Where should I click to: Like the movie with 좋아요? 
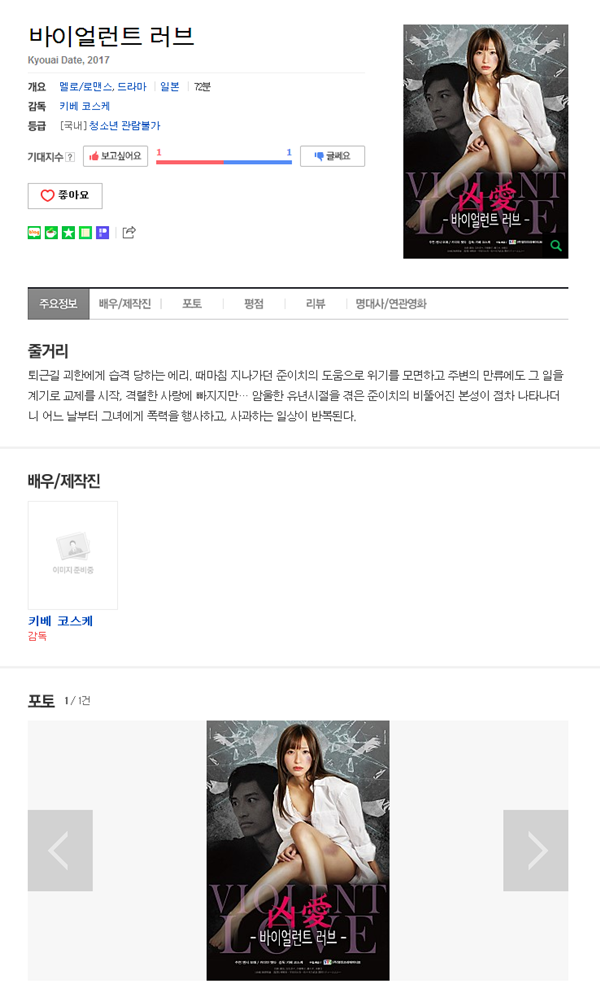click(65, 195)
